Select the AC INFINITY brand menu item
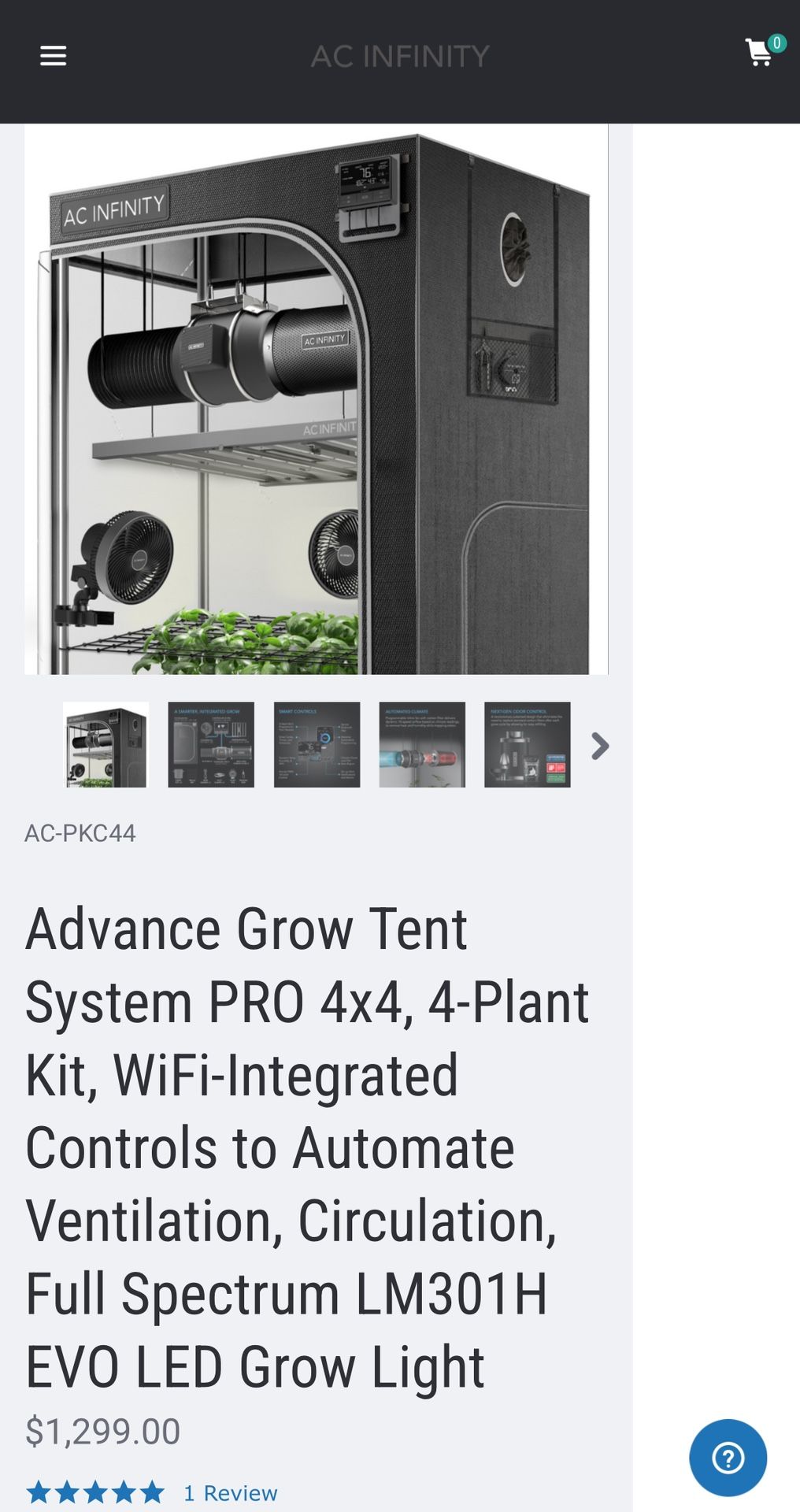Viewport: 800px width, 1512px height. click(x=400, y=55)
